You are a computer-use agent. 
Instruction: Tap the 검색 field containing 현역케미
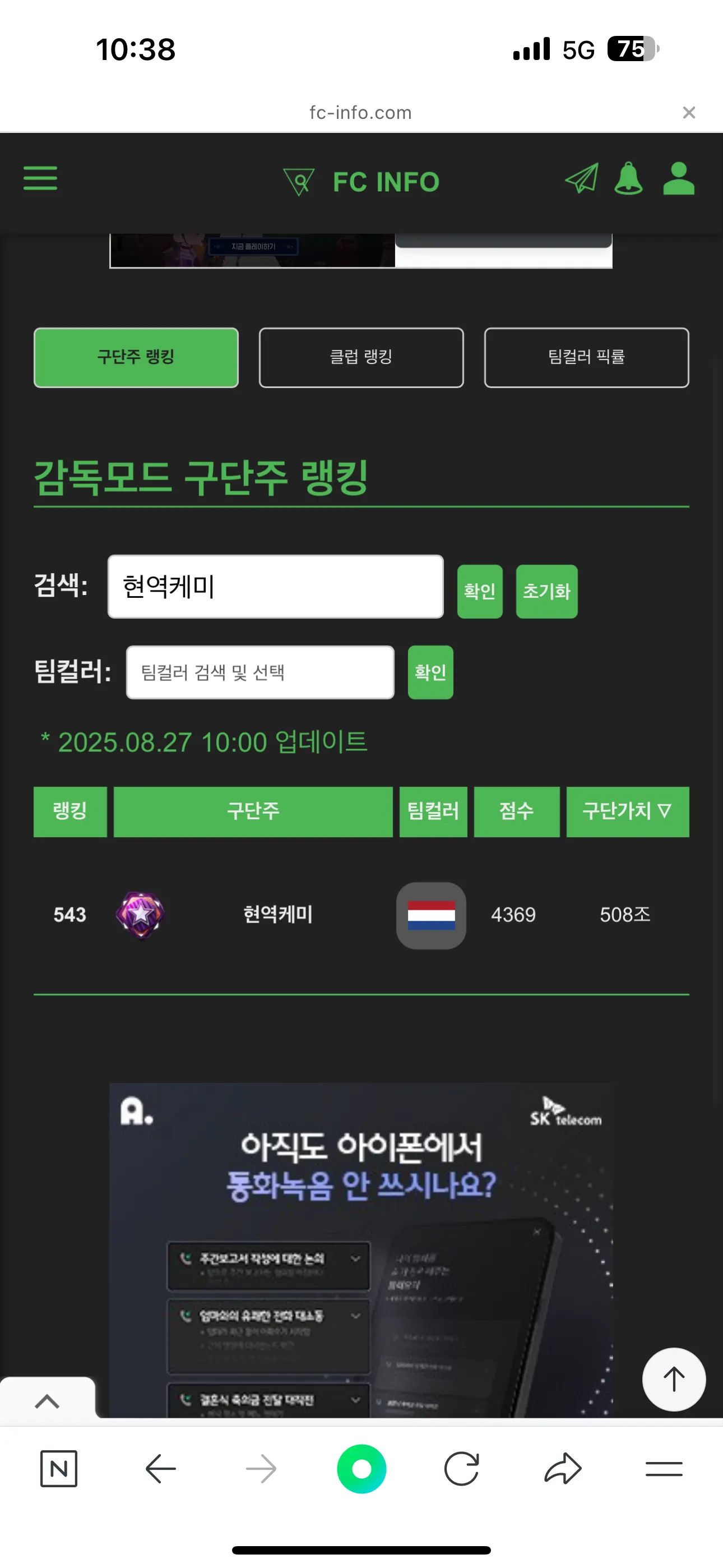275,587
